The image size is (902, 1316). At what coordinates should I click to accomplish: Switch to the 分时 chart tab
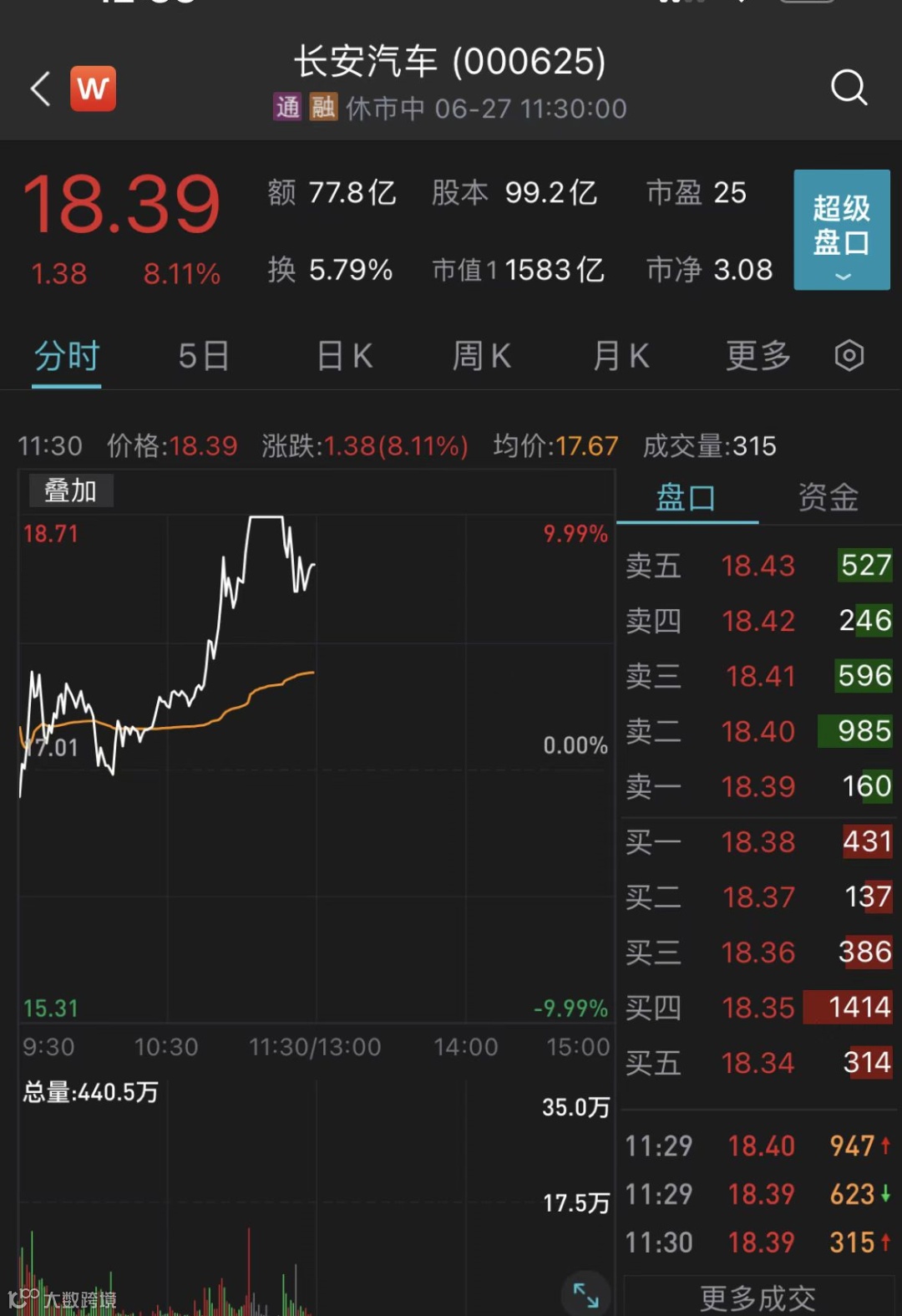click(67, 356)
